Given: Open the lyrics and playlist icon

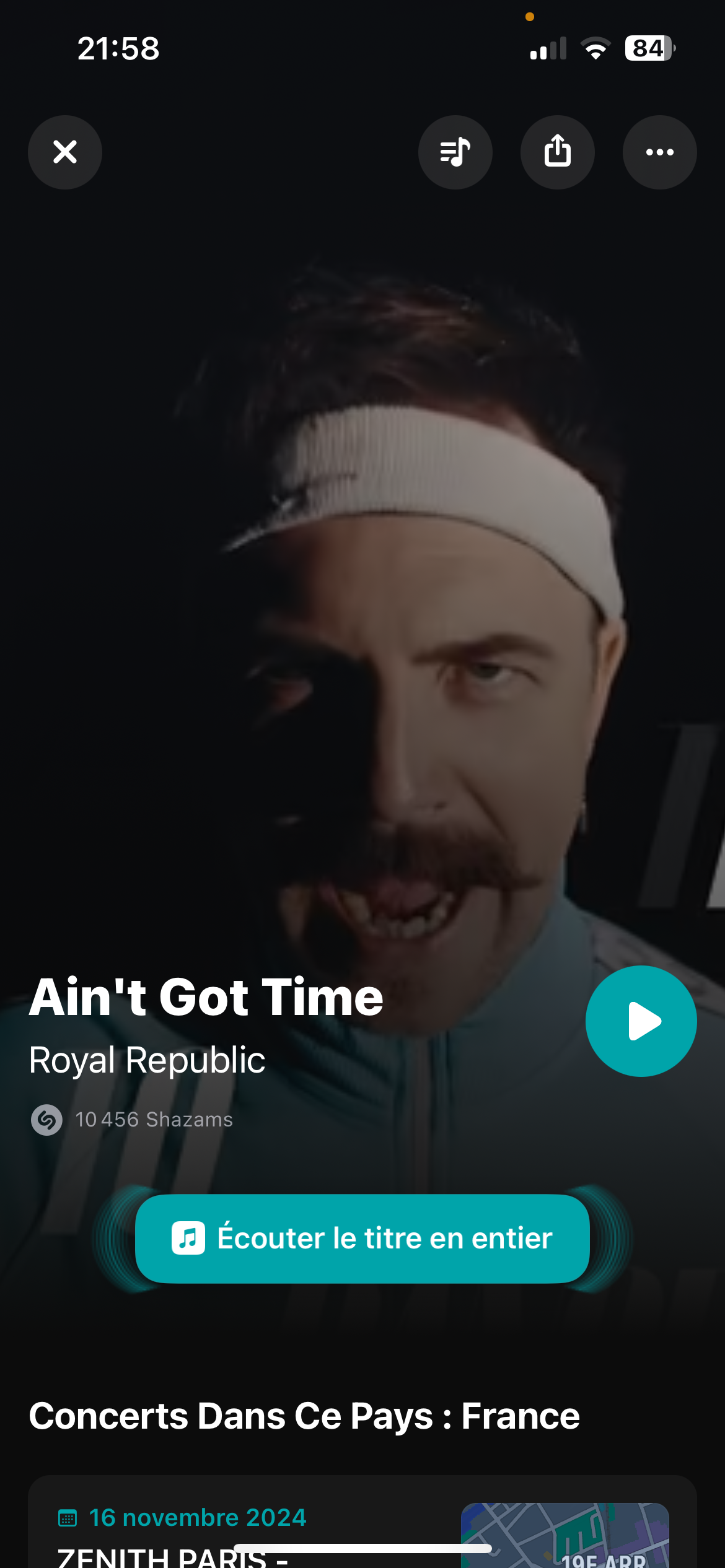Looking at the screenshot, I should [x=455, y=152].
